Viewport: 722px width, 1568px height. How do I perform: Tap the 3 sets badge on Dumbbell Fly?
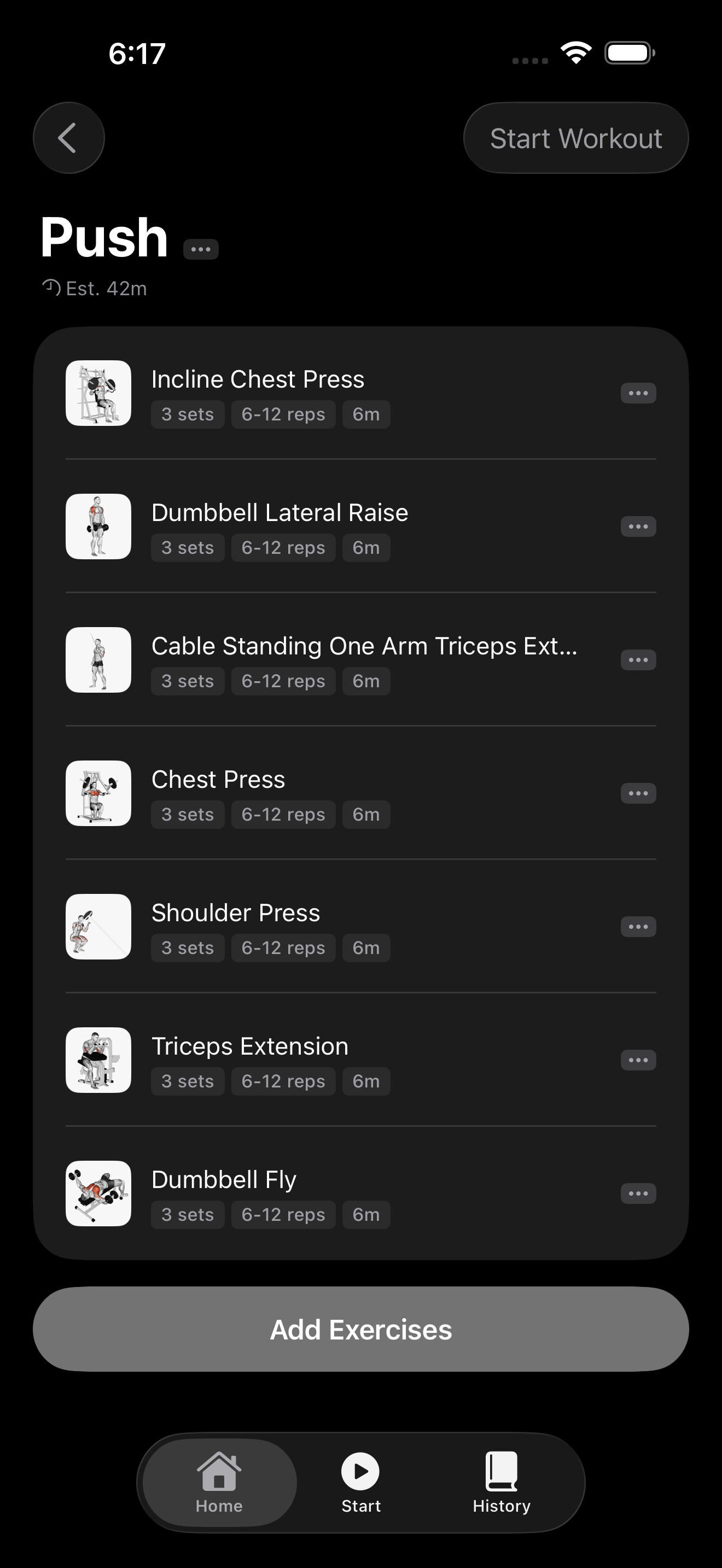point(187,1214)
